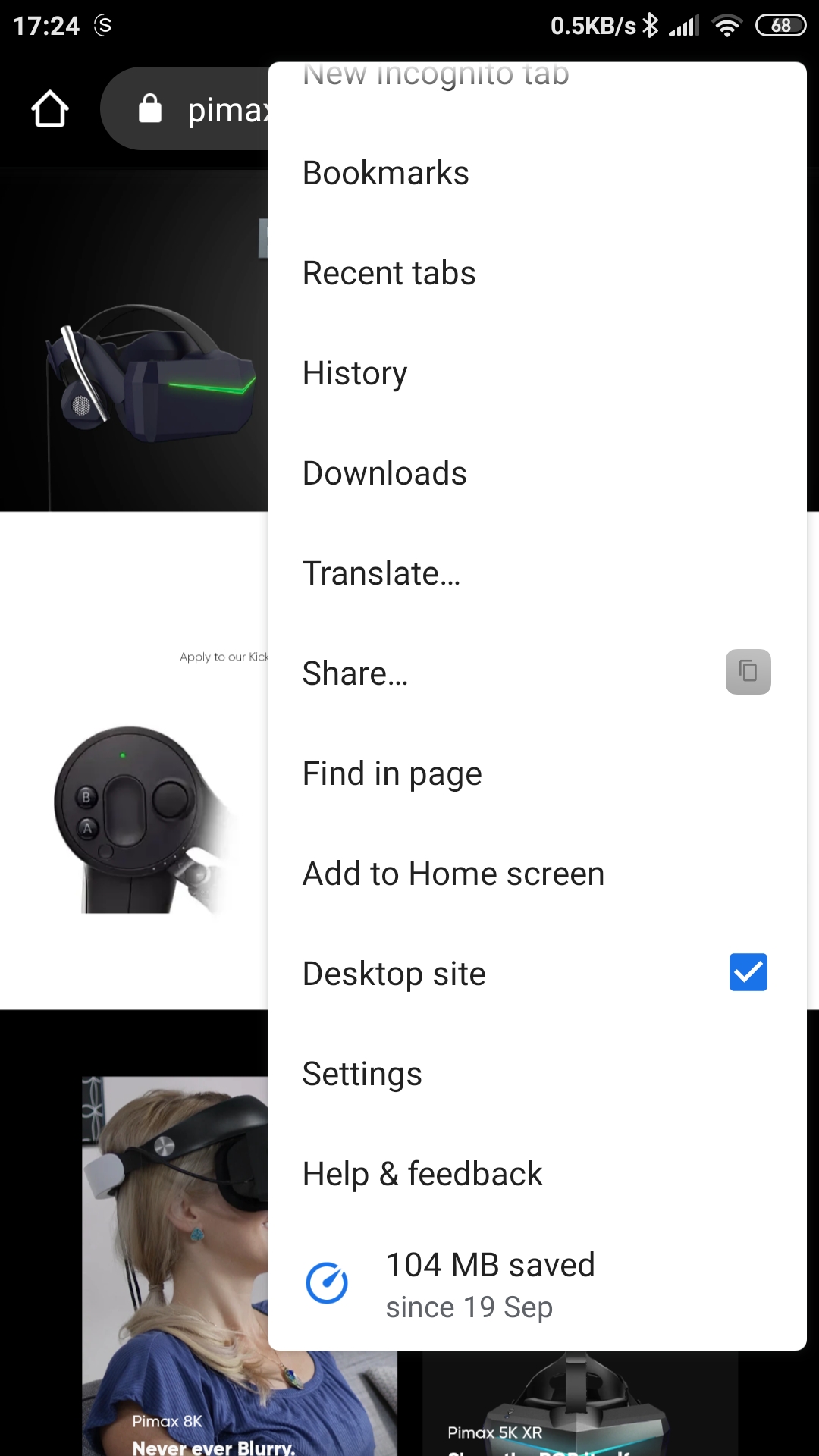Tap the home icon in the toolbar
Screen dimensions: 819x1456
click(x=50, y=109)
